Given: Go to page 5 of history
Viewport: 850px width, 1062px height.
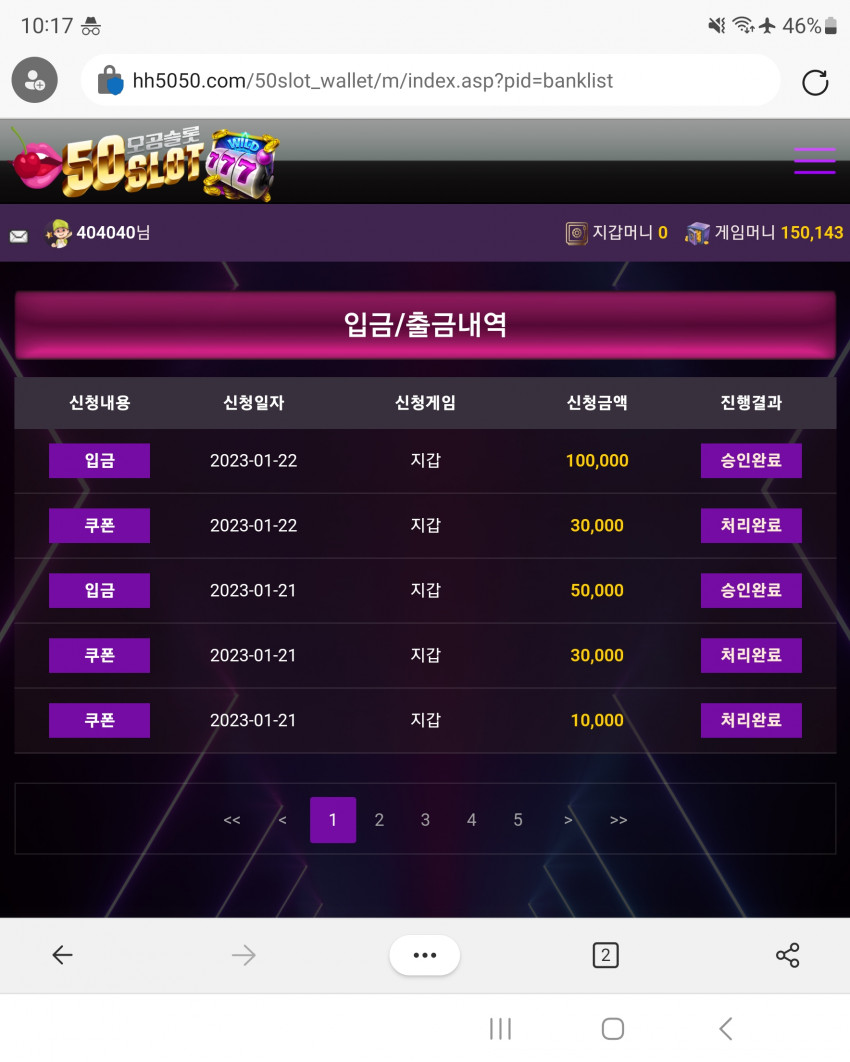Looking at the screenshot, I should (518, 820).
